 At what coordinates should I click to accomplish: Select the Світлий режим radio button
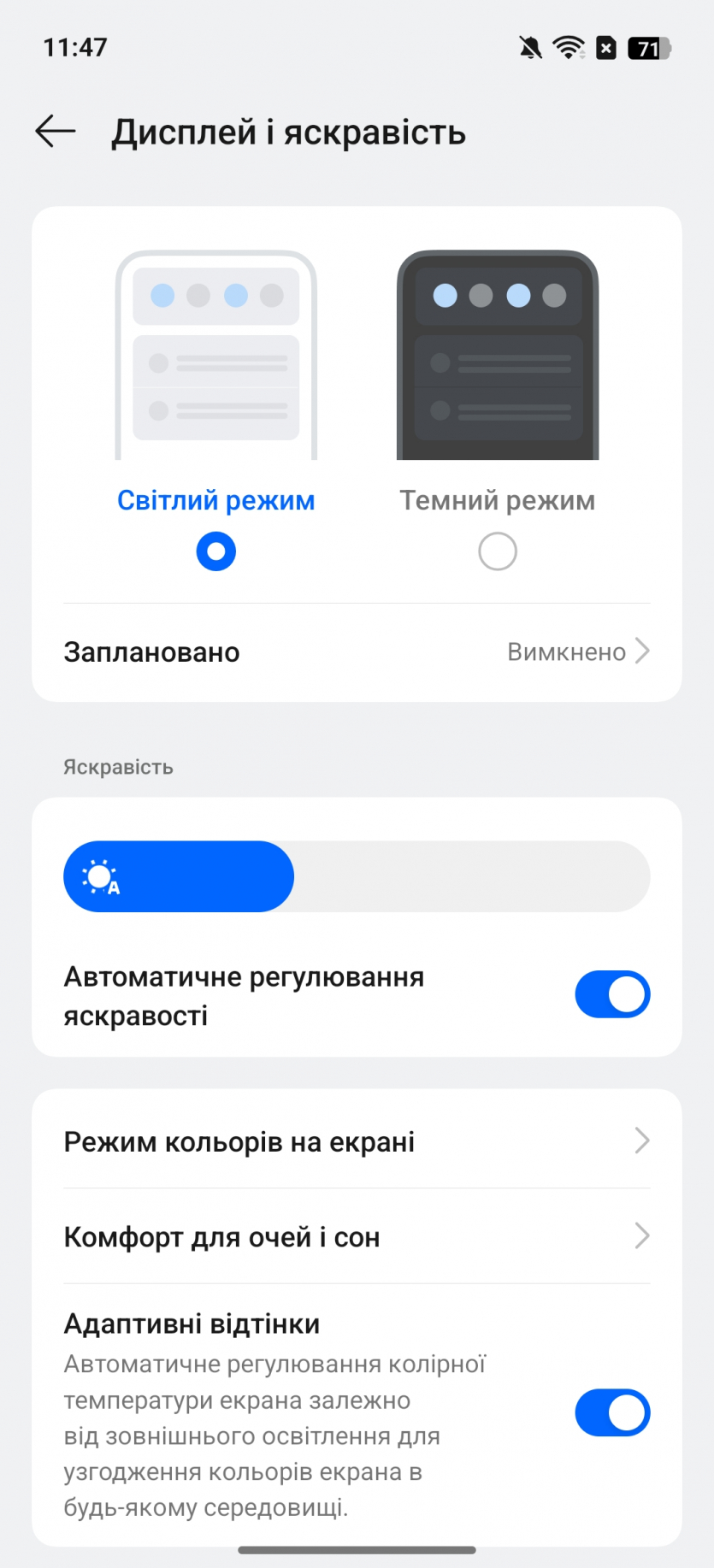click(x=215, y=551)
